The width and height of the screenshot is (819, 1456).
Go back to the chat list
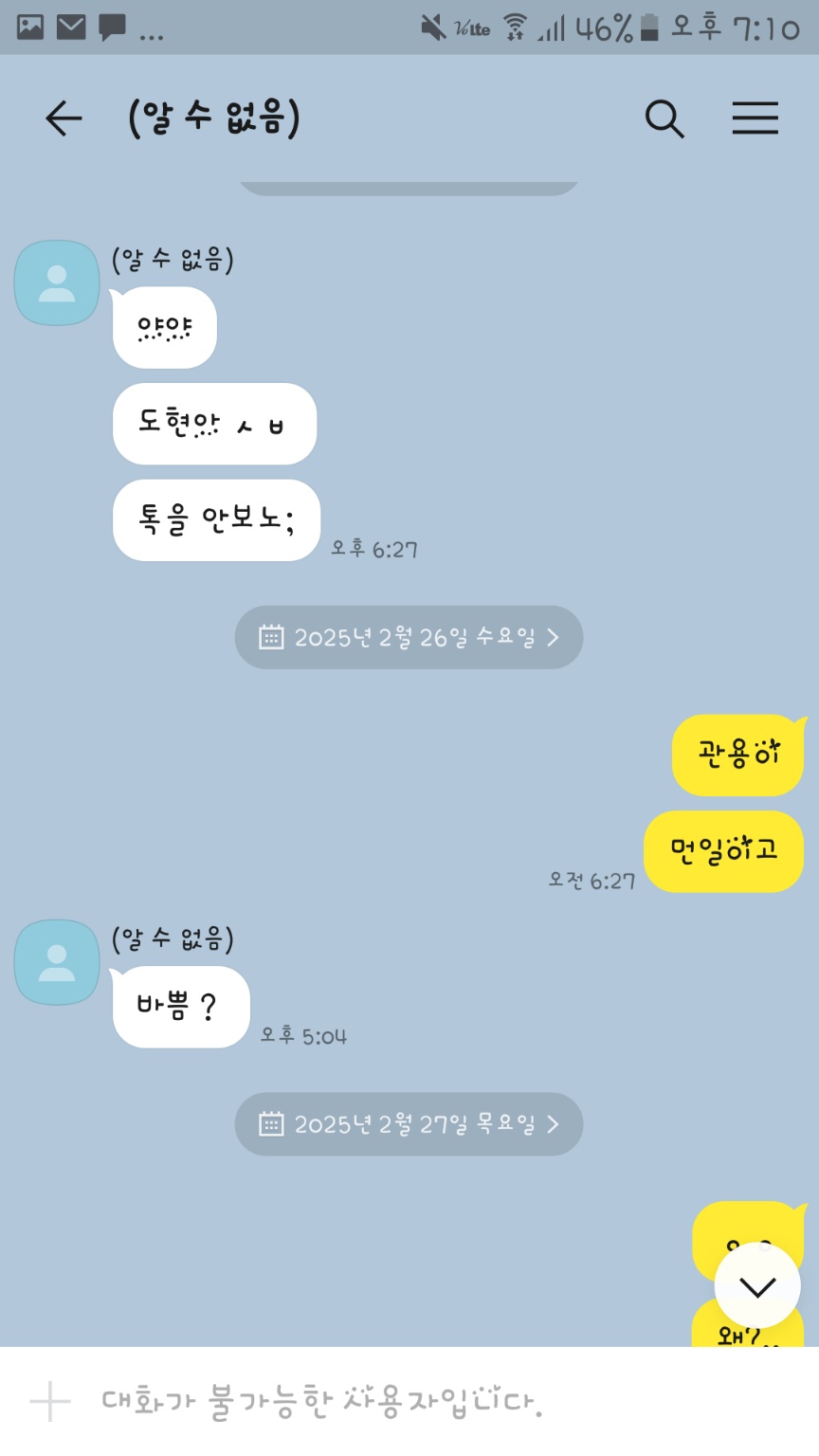(64, 118)
